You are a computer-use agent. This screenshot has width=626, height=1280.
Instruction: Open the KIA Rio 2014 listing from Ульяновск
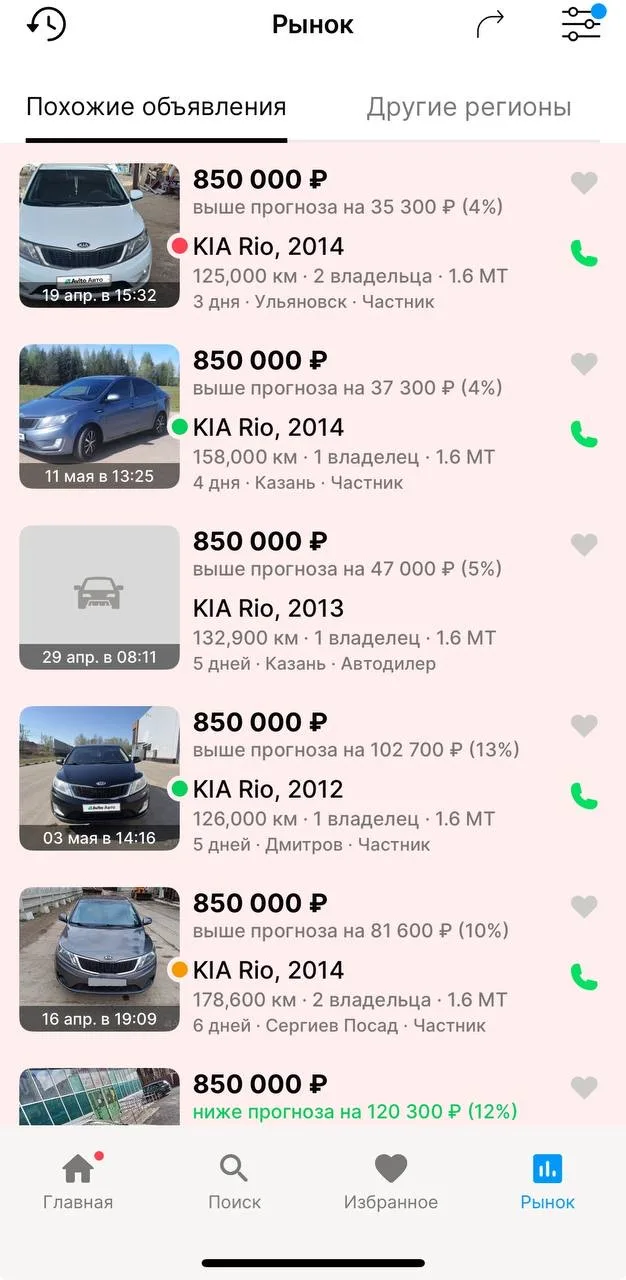pos(313,235)
